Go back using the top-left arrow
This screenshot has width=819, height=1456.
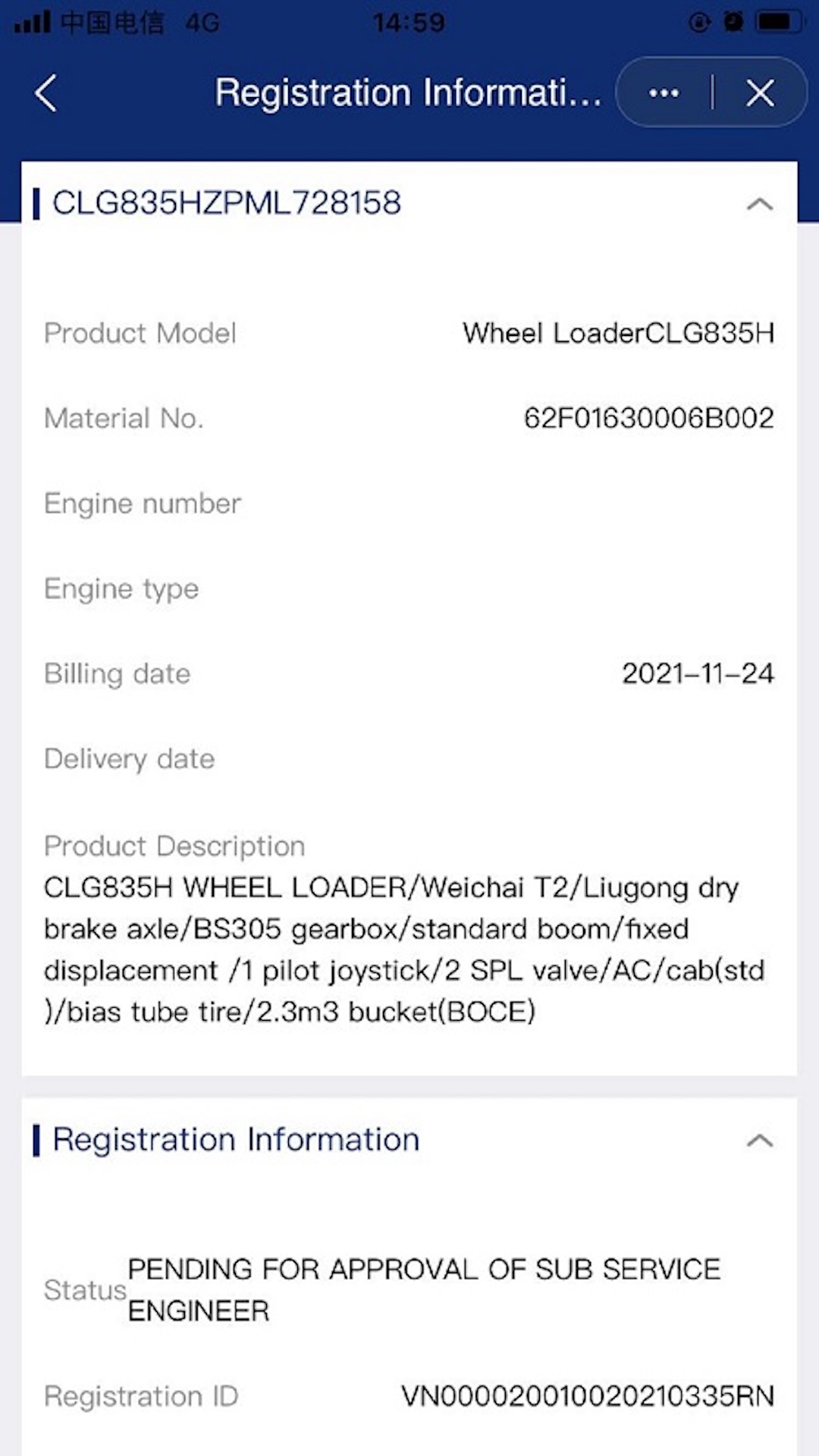click(x=46, y=93)
